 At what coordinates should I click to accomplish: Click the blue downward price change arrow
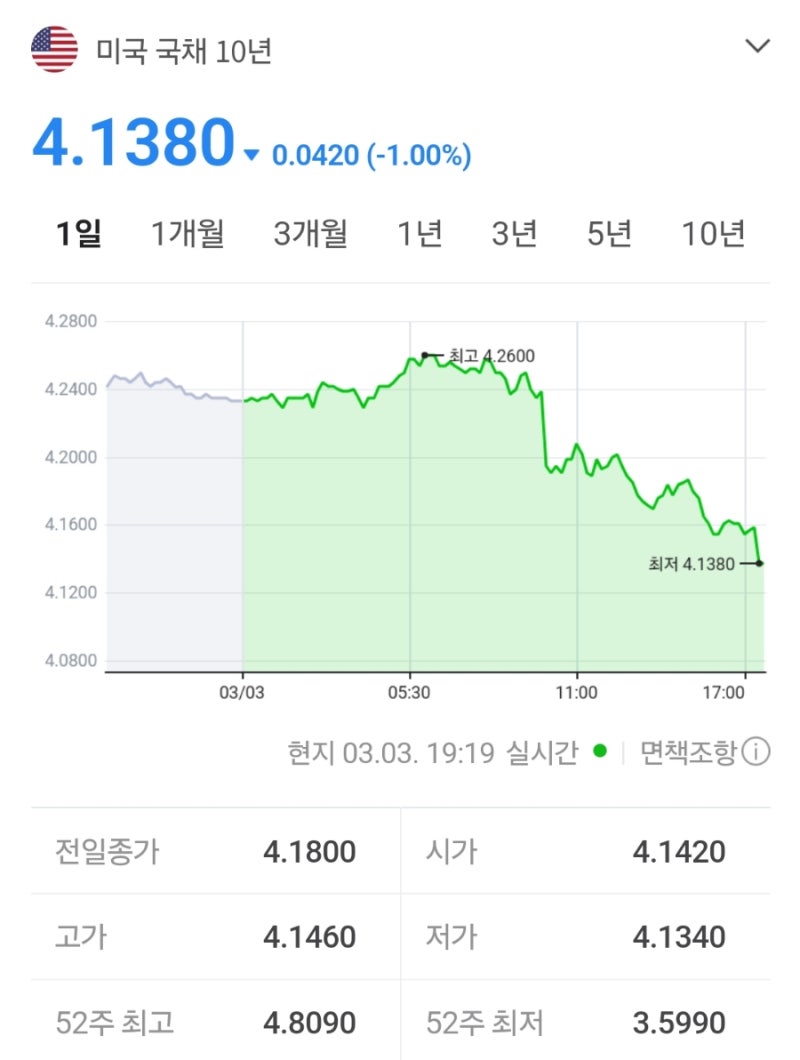tap(251, 153)
